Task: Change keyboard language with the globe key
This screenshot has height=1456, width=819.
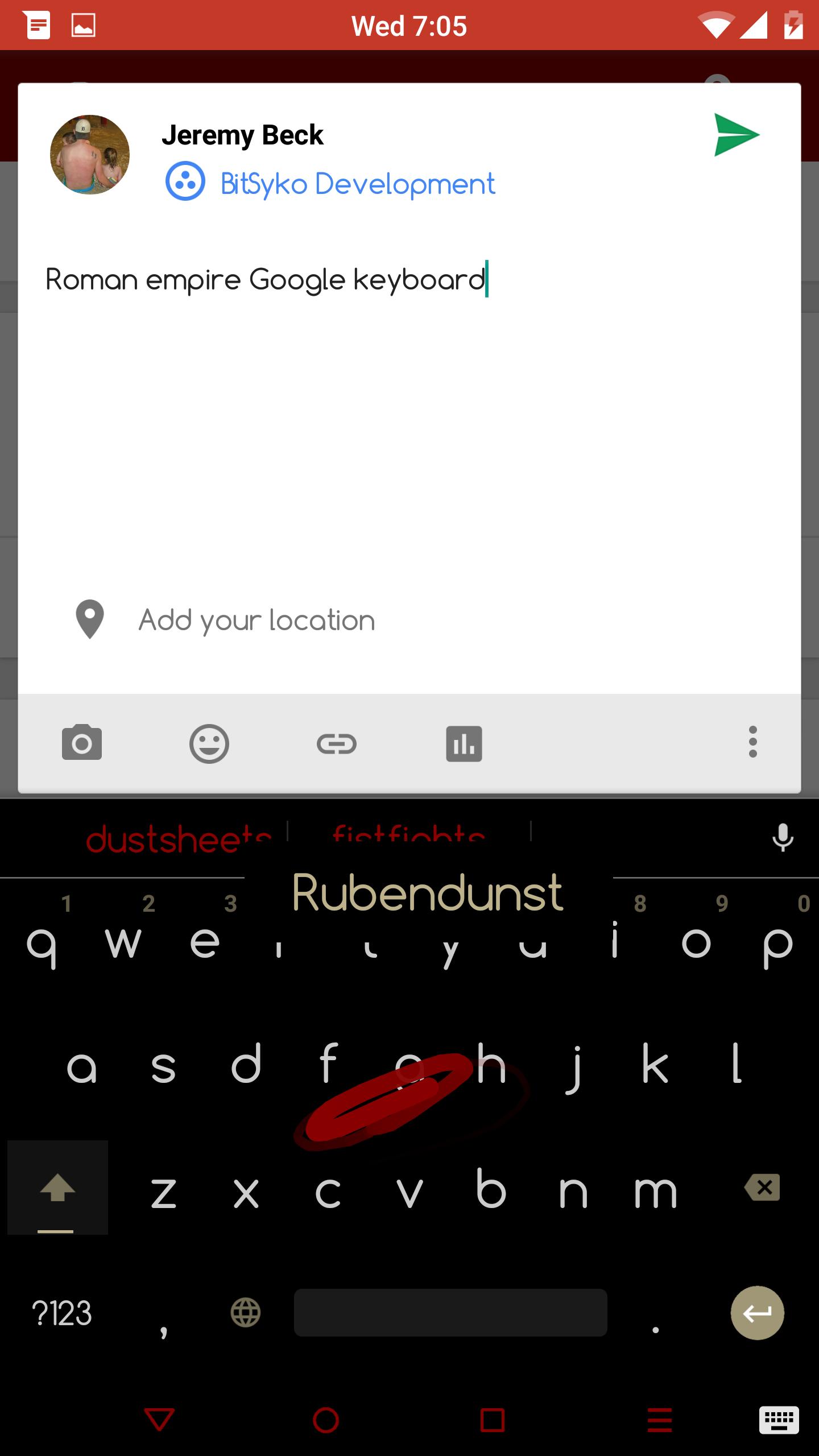Action: click(246, 1313)
